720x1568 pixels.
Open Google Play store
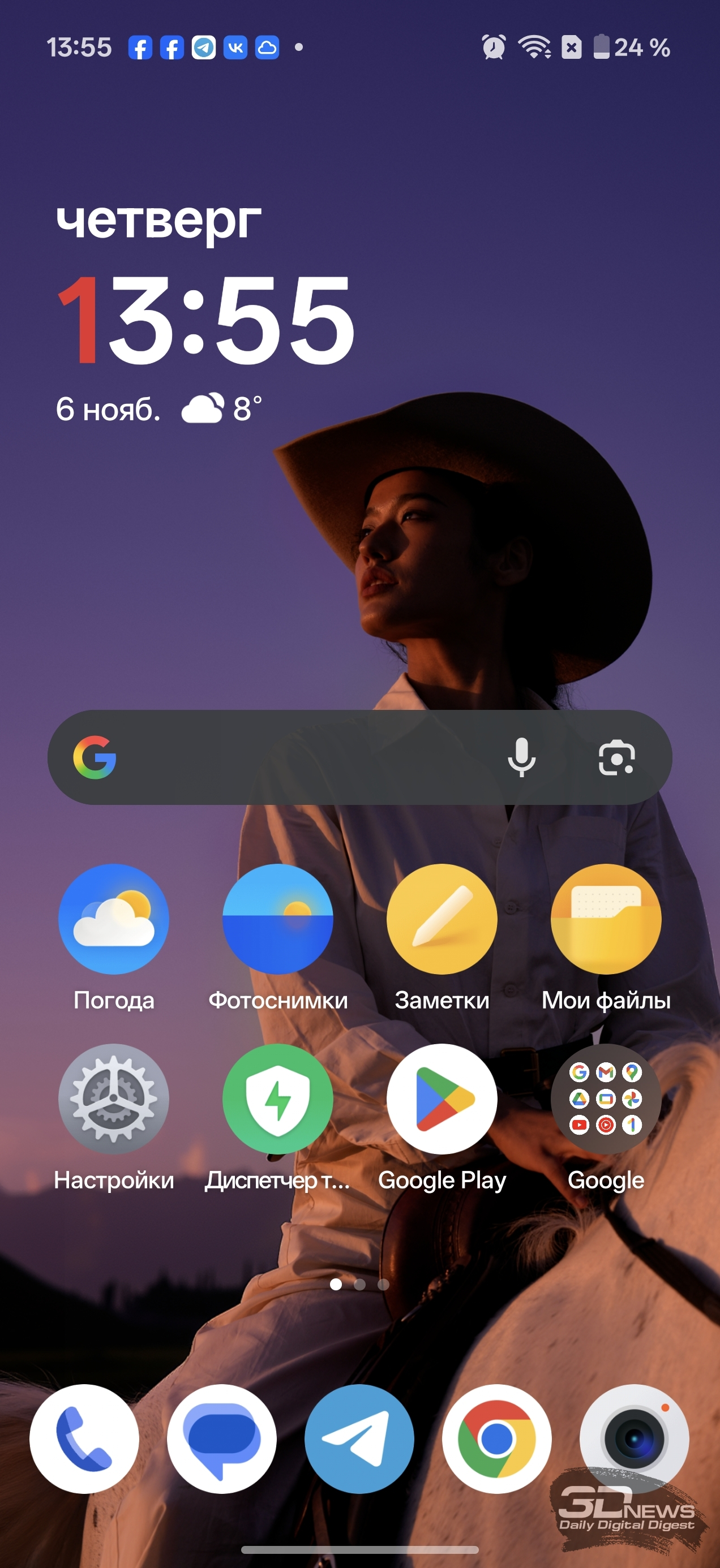(442, 1098)
